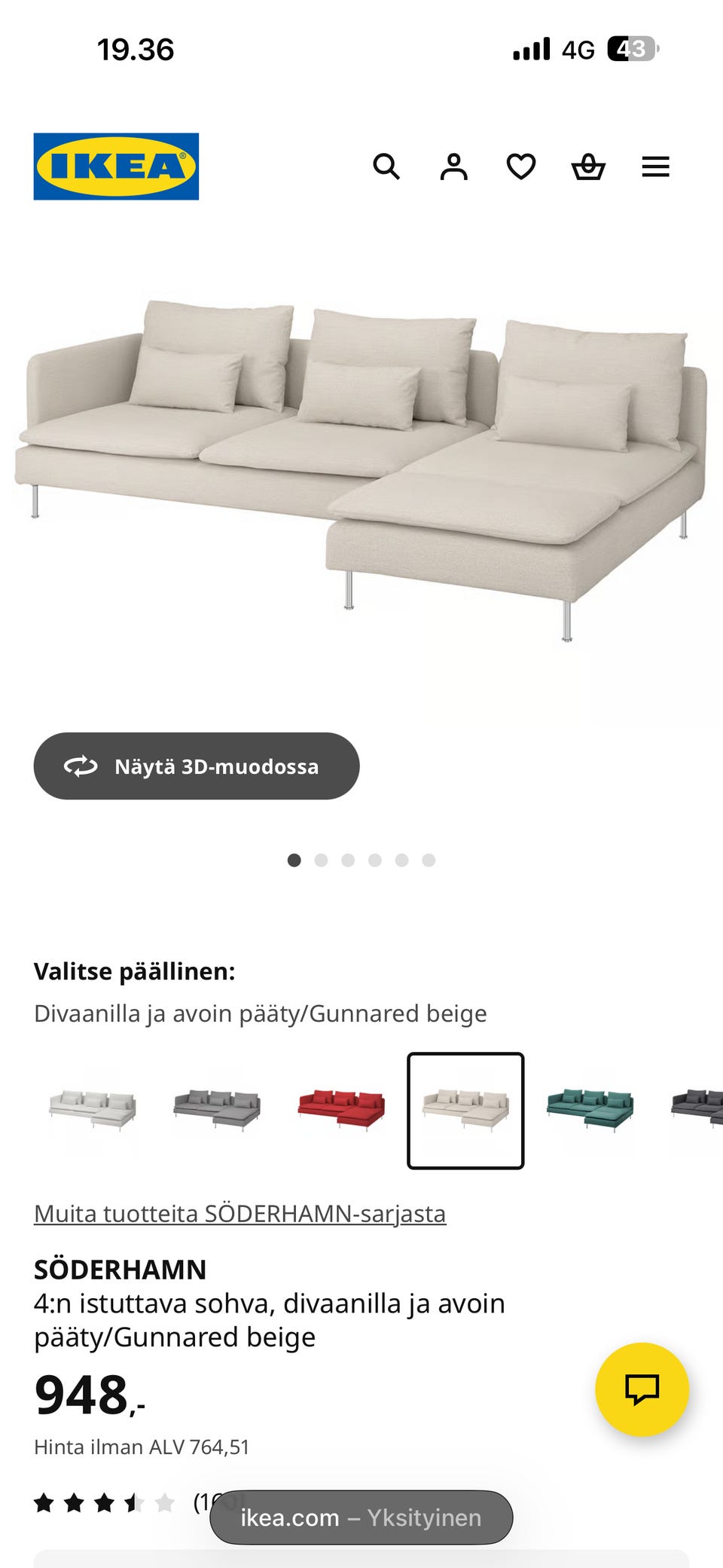Open the second image carousel dot
Viewport: 723px width, 1568px height.
pos(322,859)
